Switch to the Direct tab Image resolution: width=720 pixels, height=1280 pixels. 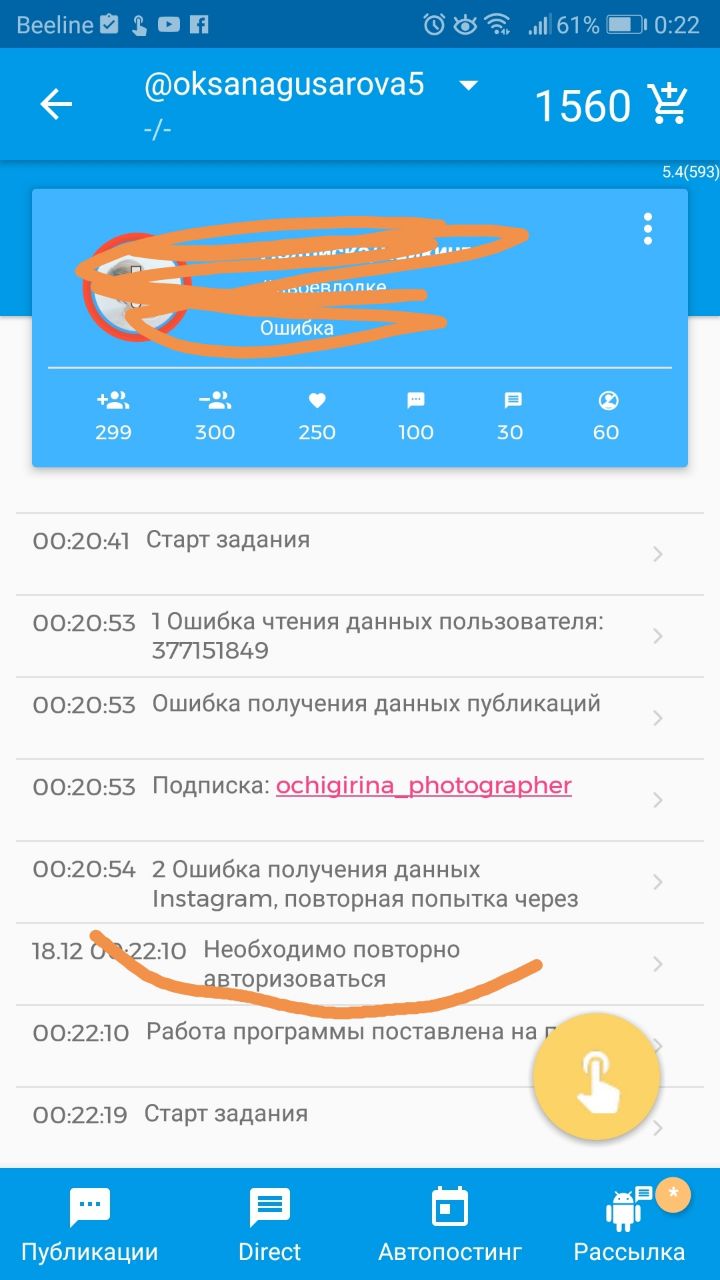[x=270, y=1225]
